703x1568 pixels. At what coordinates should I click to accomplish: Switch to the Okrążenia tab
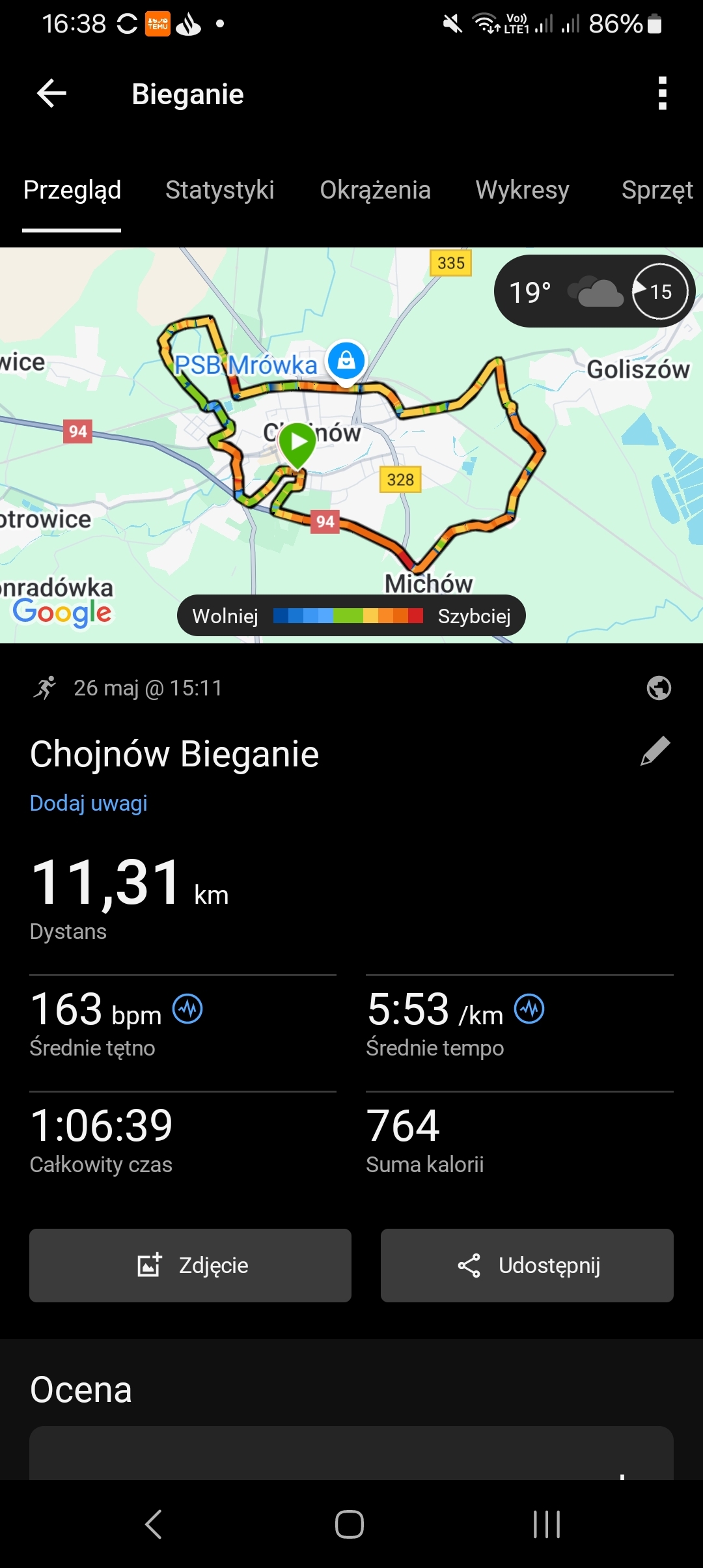point(375,190)
